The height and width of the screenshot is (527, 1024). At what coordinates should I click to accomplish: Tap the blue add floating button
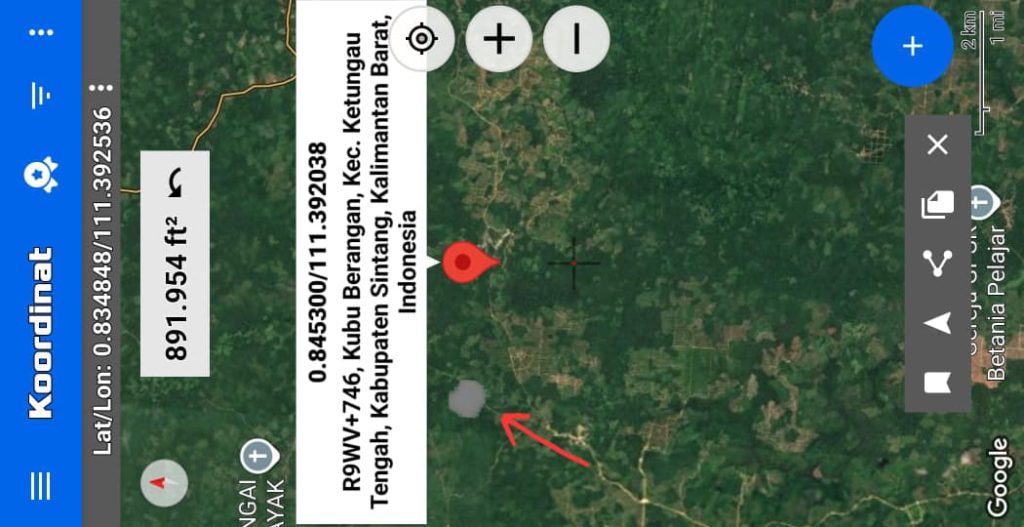point(912,46)
